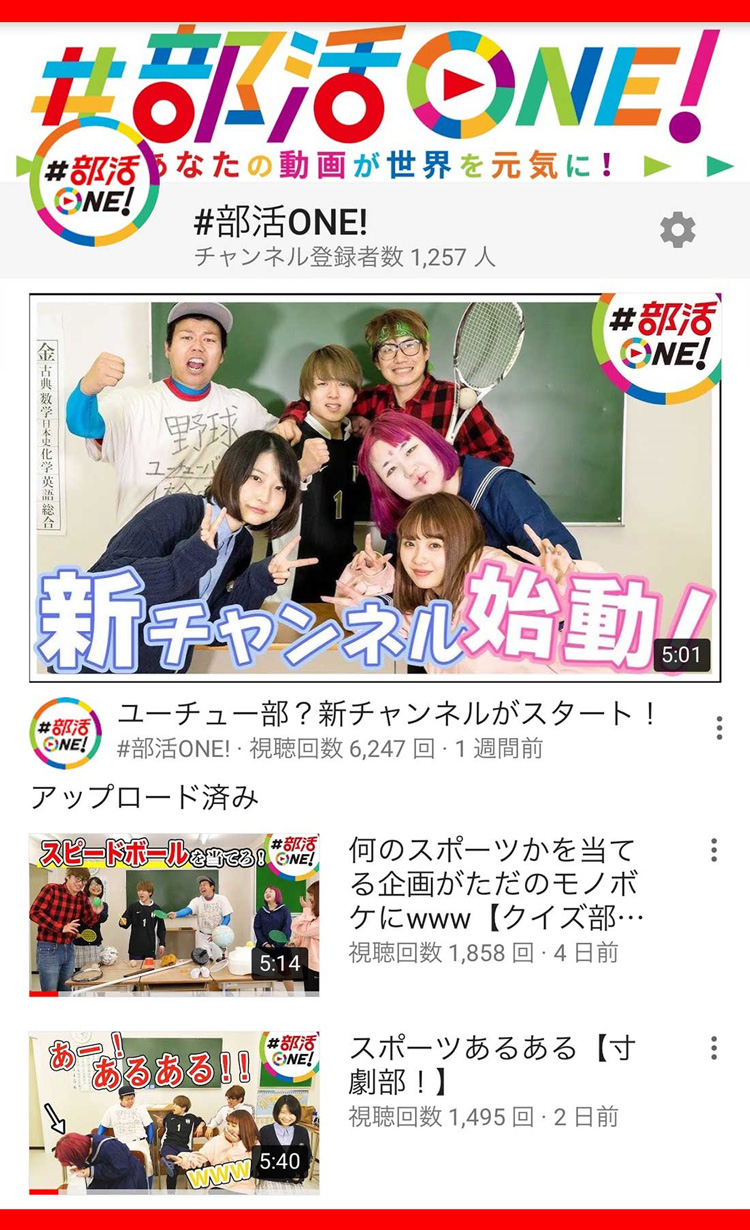Screen dimensions: 750x1230
Task: Open the video titled ユーチュー部？新チャンネルがスタート！
Action: click(388, 714)
